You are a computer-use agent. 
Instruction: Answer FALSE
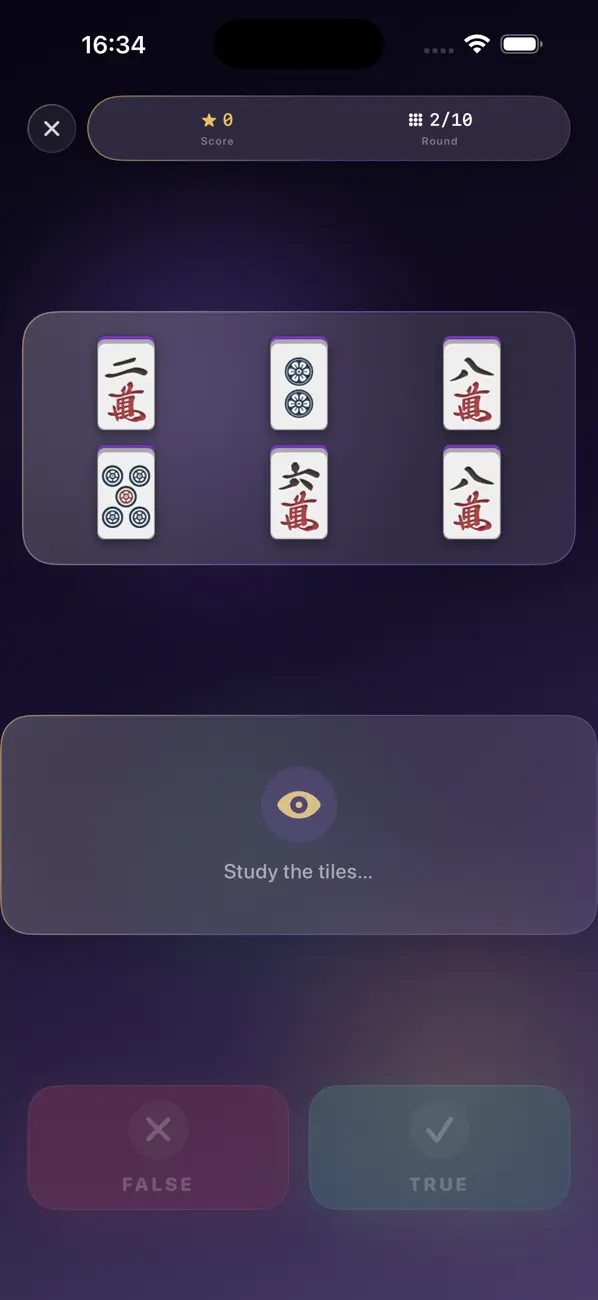pyautogui.click(x=158, y=1148)
